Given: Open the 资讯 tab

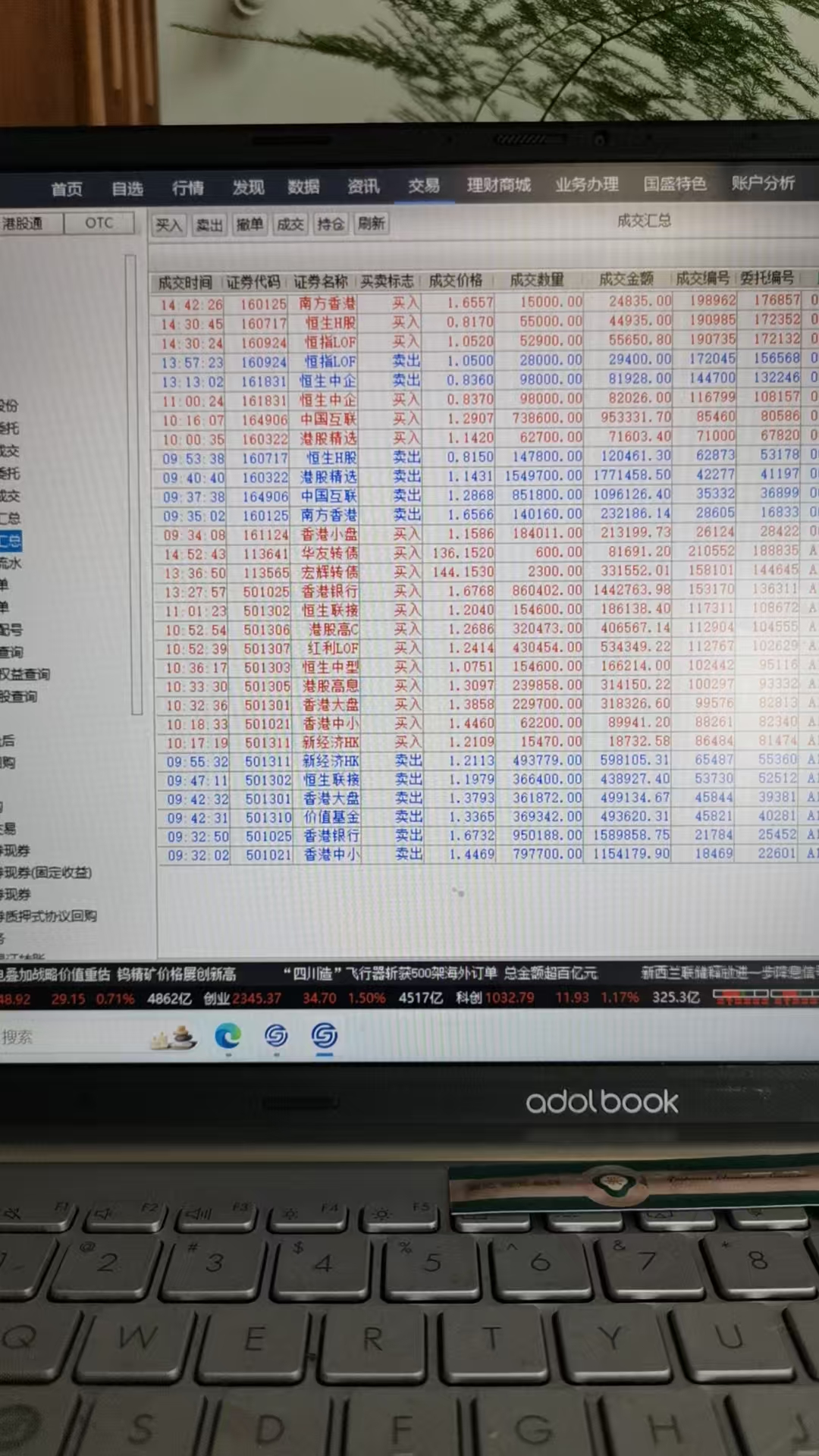Looking at the screenshot, I should [363, 186].
